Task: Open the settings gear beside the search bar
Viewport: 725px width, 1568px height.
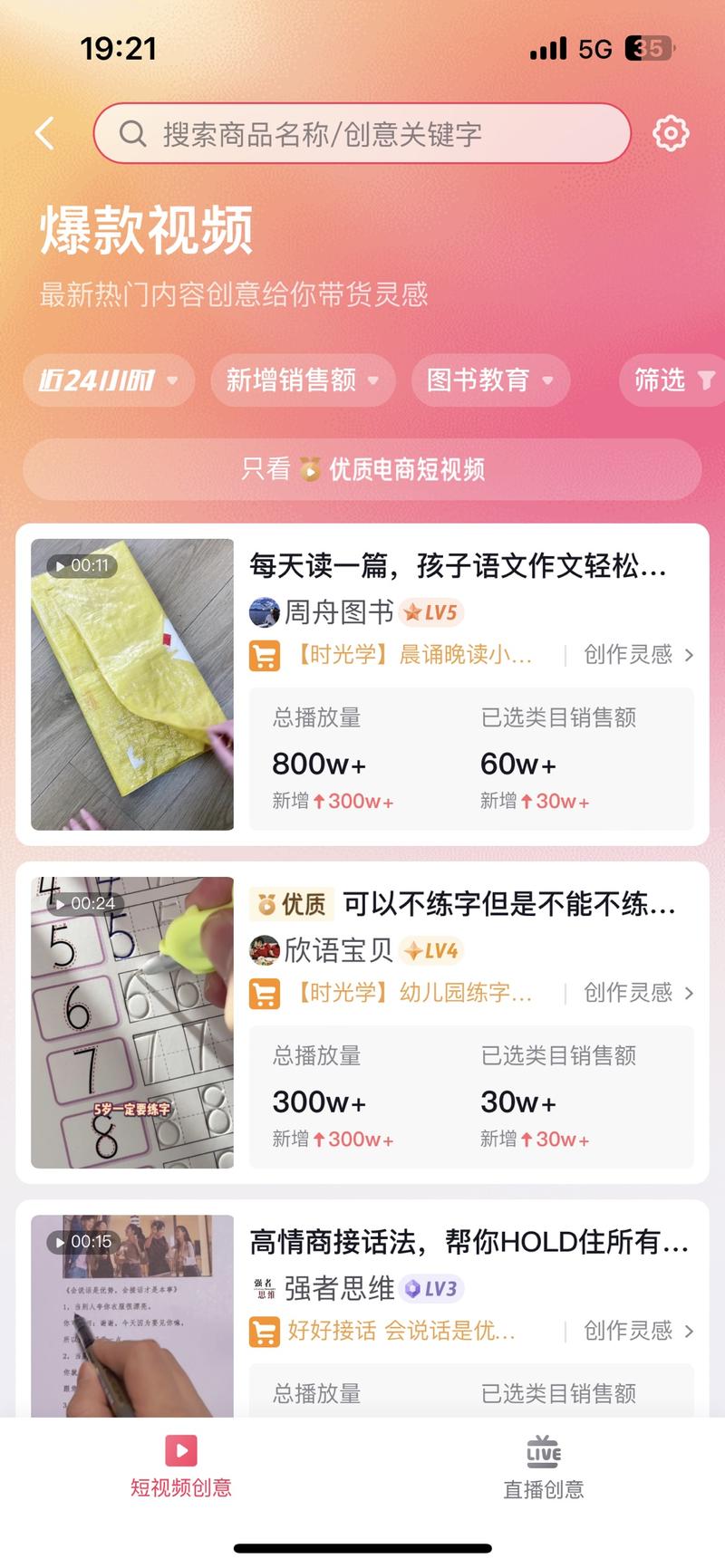Action: [670, 132]
